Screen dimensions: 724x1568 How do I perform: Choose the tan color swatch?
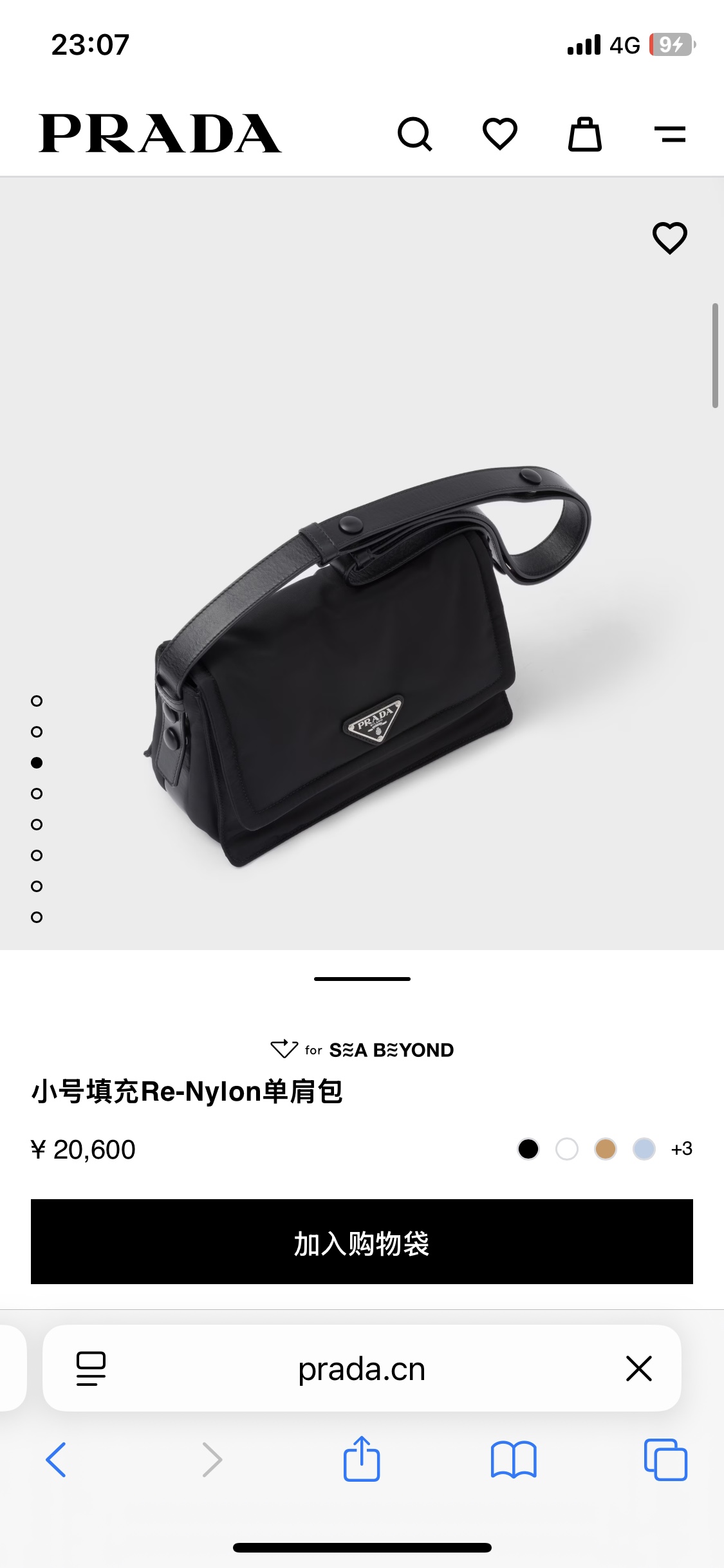[606, 1149]
